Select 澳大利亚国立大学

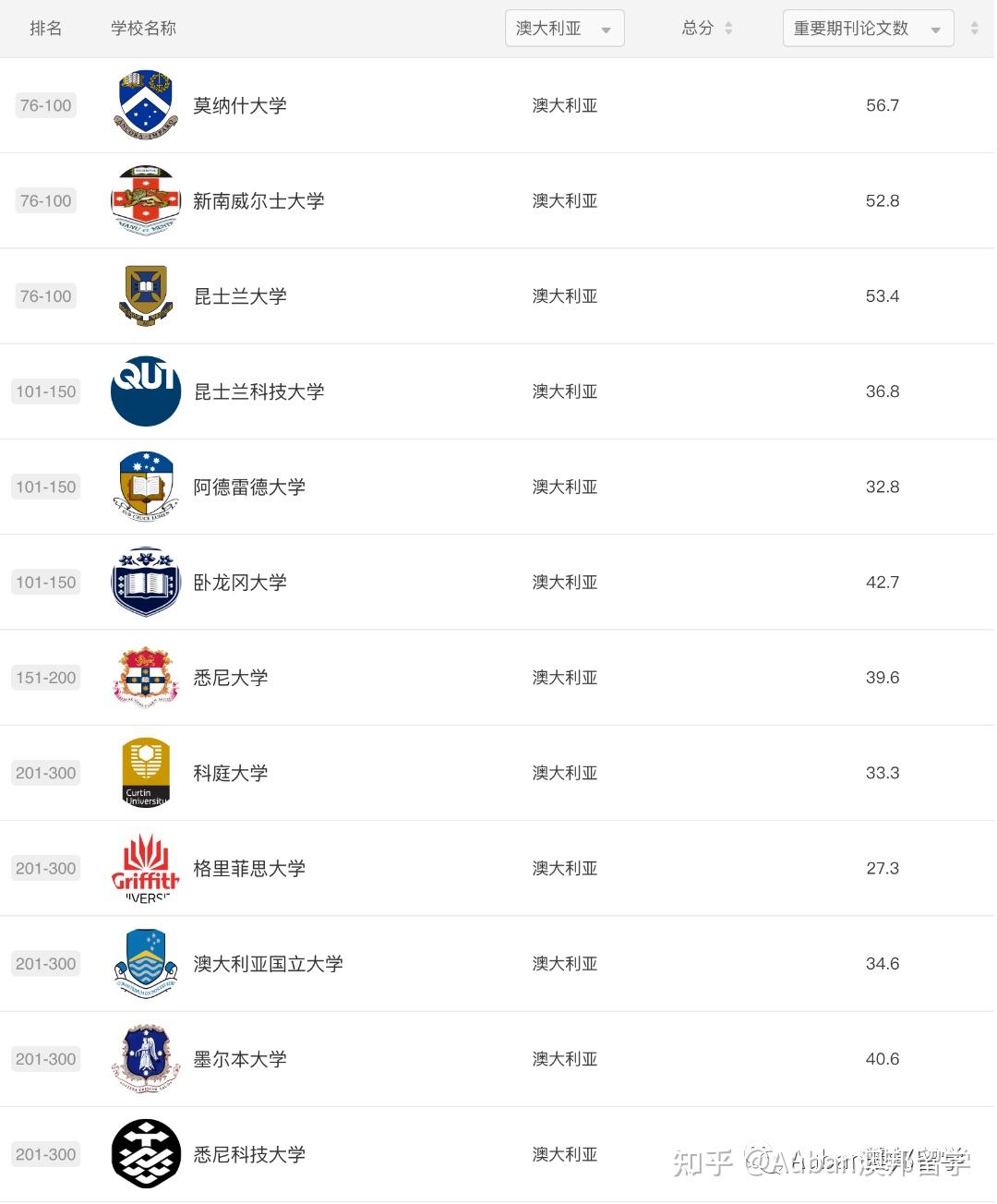(x=268, y=964)
